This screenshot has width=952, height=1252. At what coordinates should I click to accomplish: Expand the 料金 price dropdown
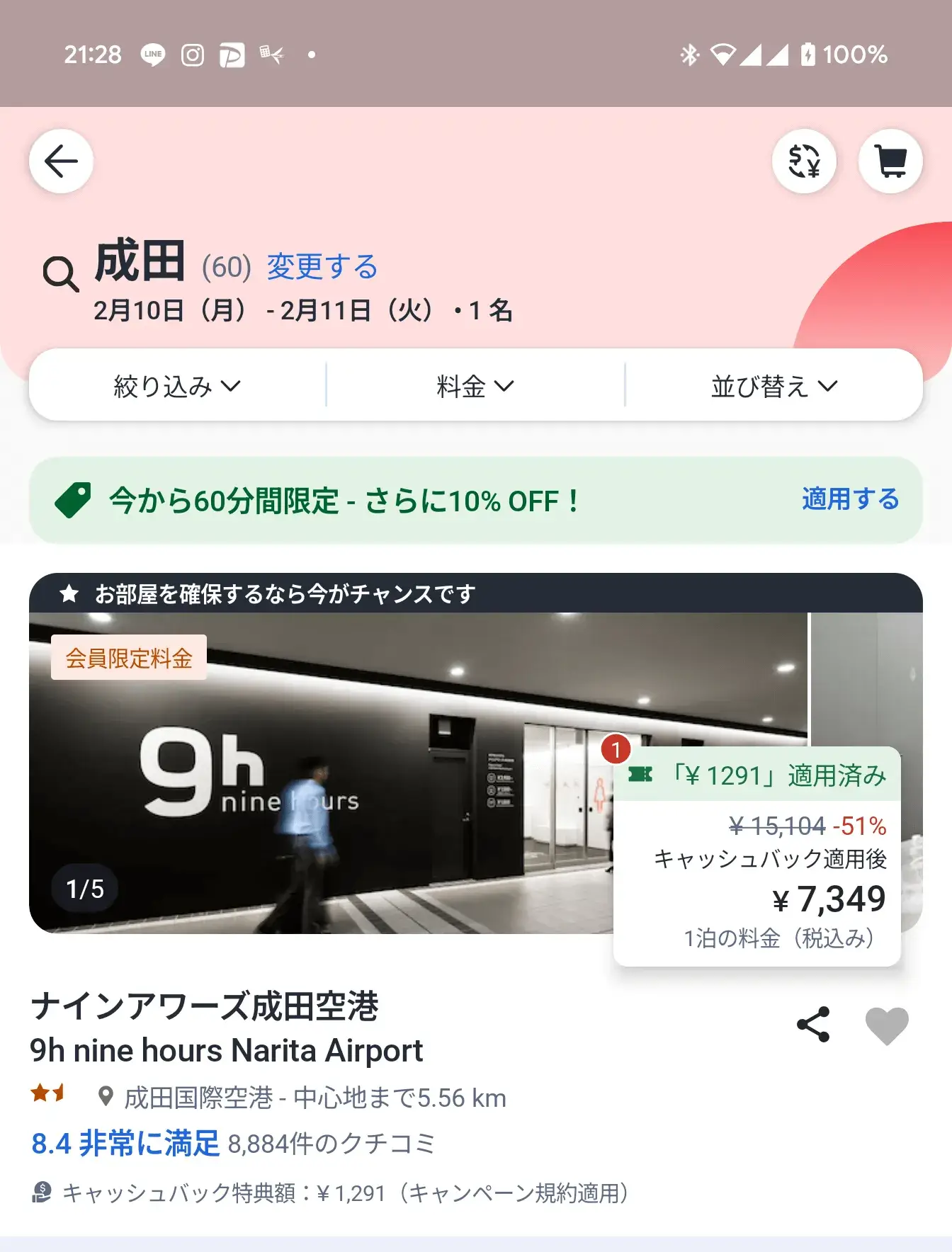click(475, 385)
